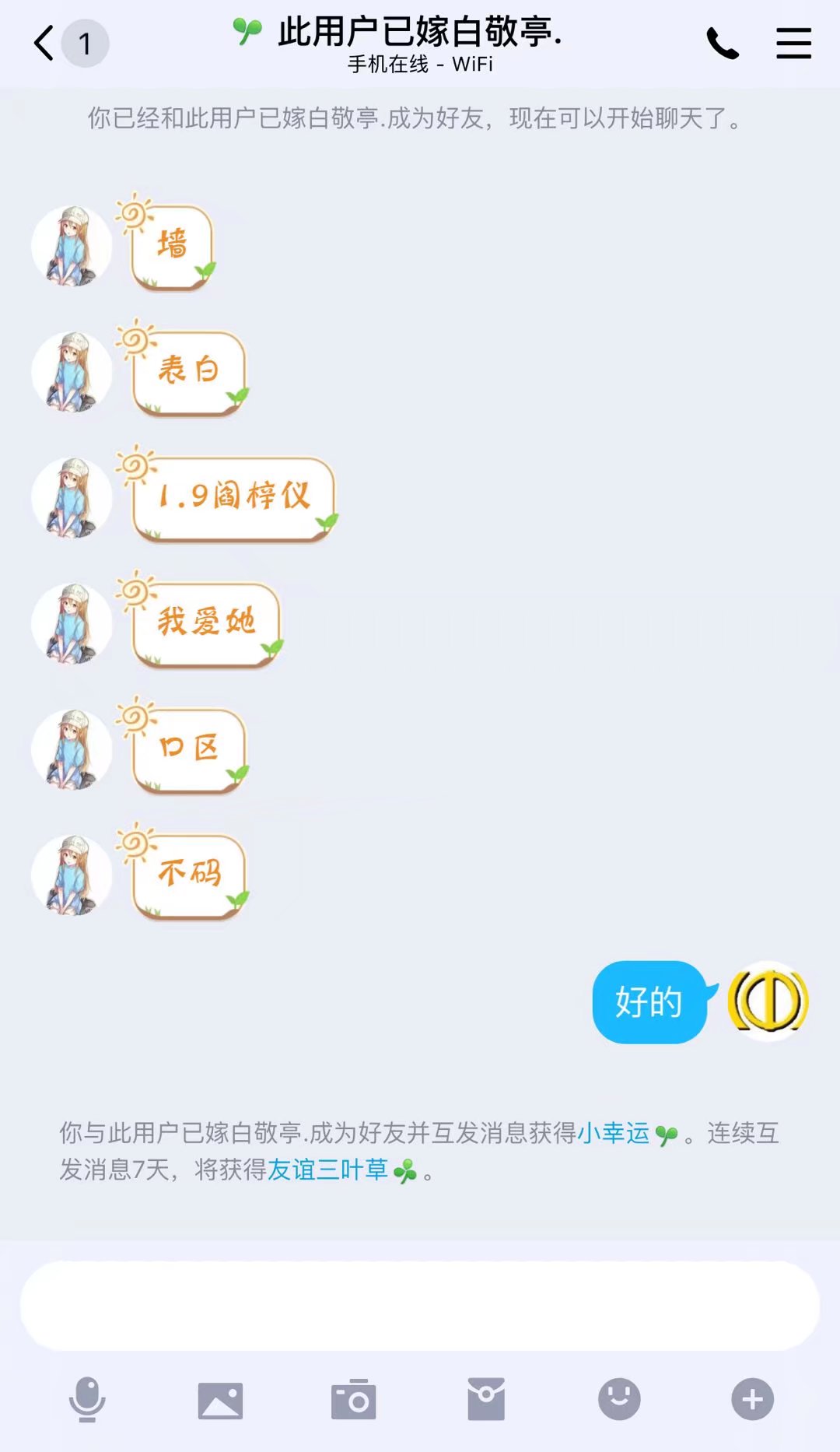Send a red packet
This screenshot has height=1452, width=840.
pyautogui.click(x=486, y=1399)
